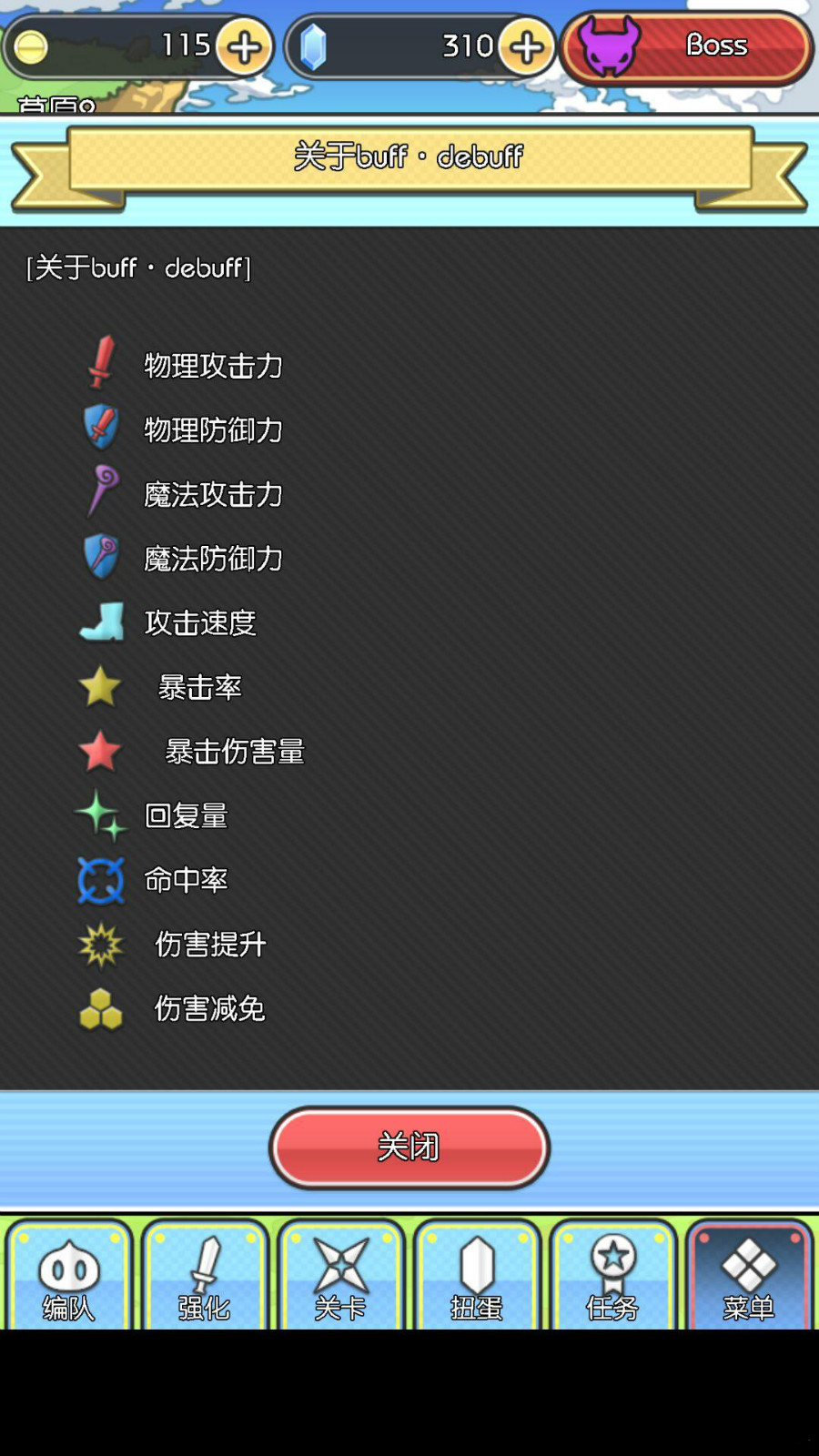Select the 任务 quests tab
Image resolution: width=819 pixels, height=1456 pixels.
click(613, 1274)
